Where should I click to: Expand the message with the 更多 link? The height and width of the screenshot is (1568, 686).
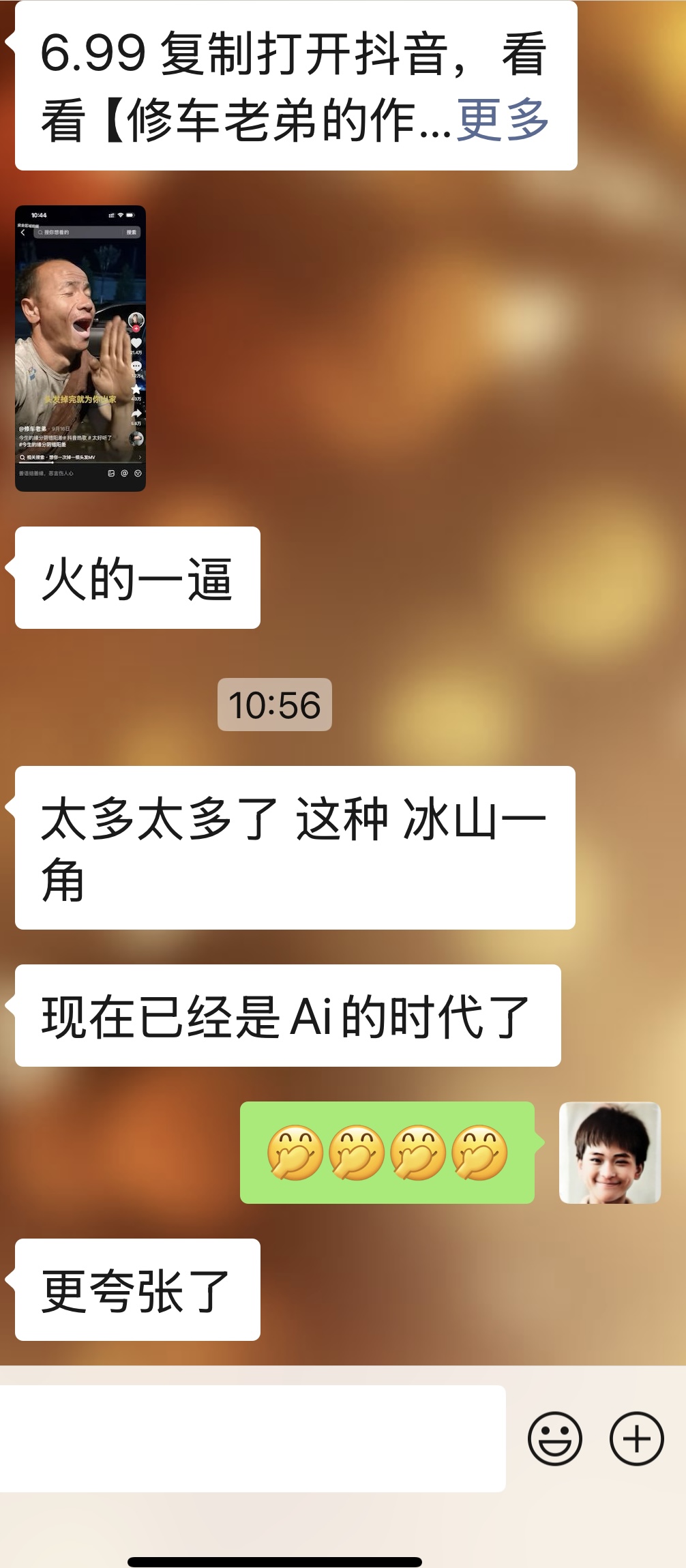pos(503,119)
